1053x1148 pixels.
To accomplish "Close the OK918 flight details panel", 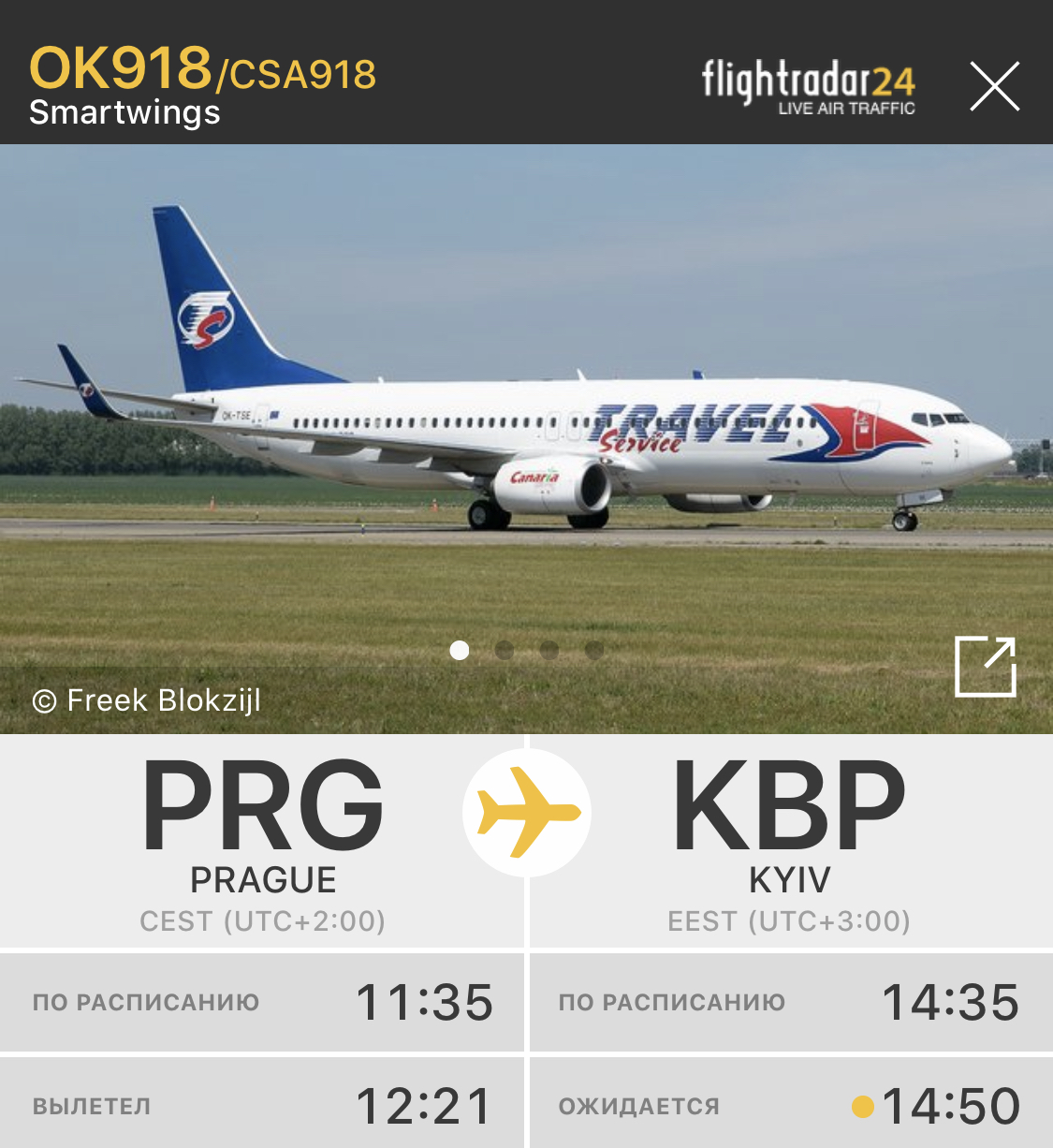I will pos(994,87).
